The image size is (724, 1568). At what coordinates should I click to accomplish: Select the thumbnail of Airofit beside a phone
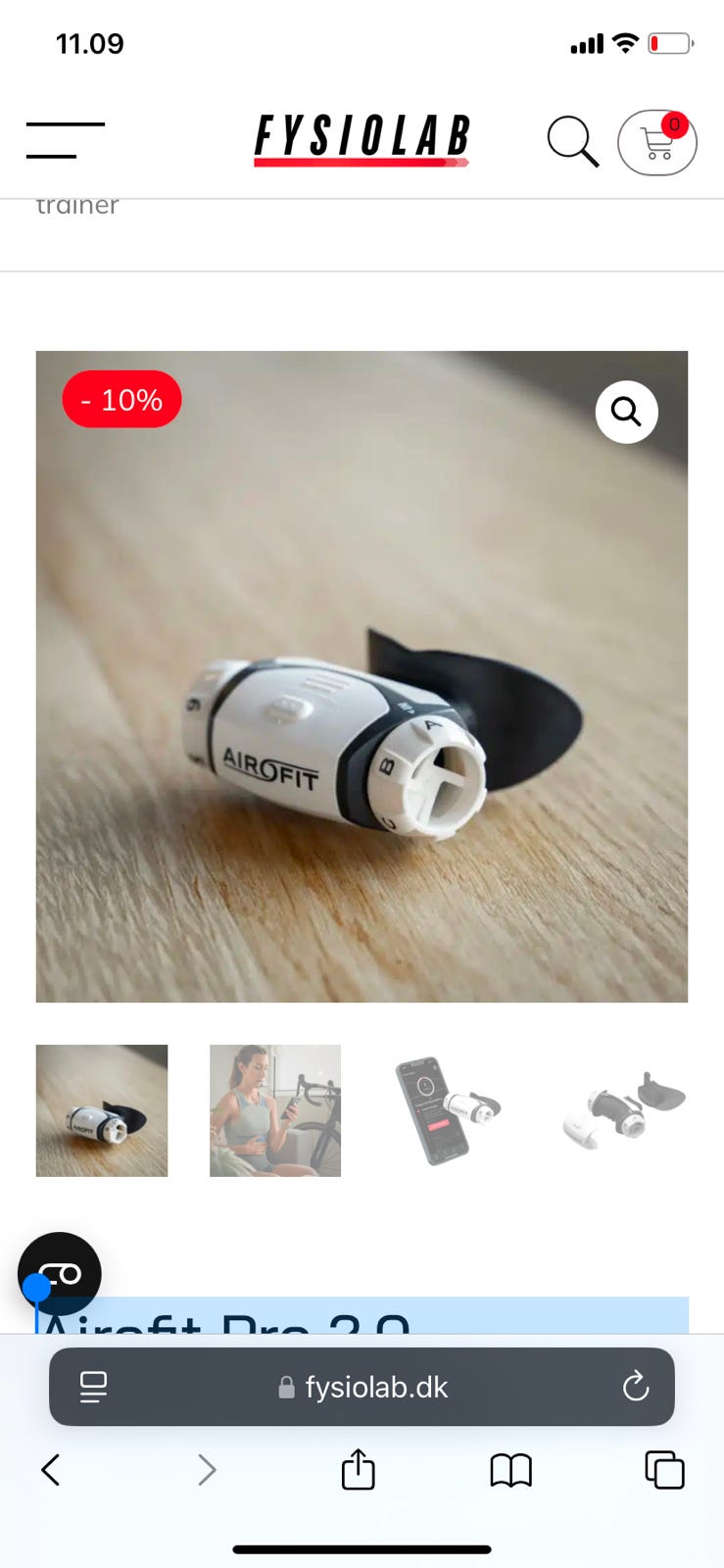coord(449,1110)
